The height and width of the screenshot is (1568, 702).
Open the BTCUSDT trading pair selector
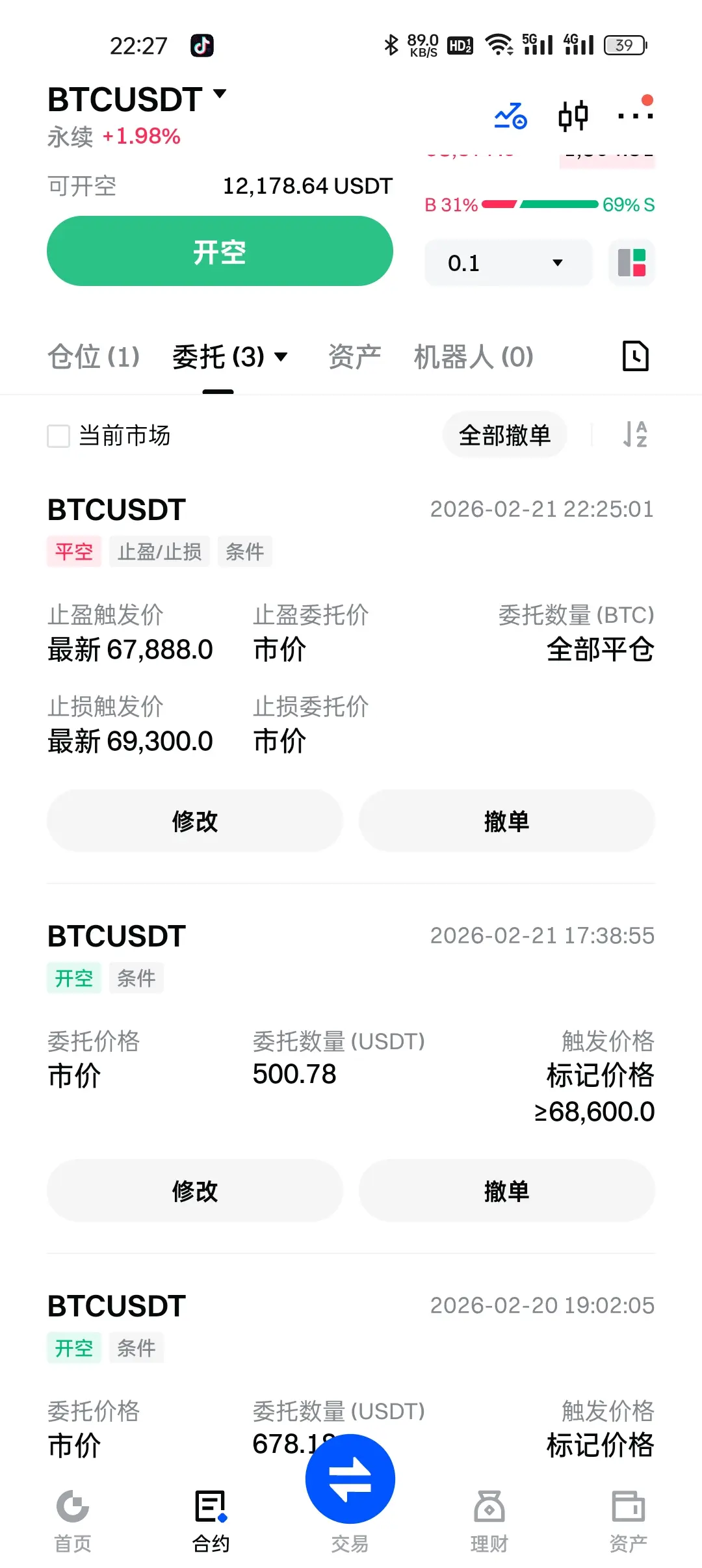pos(137,99)
